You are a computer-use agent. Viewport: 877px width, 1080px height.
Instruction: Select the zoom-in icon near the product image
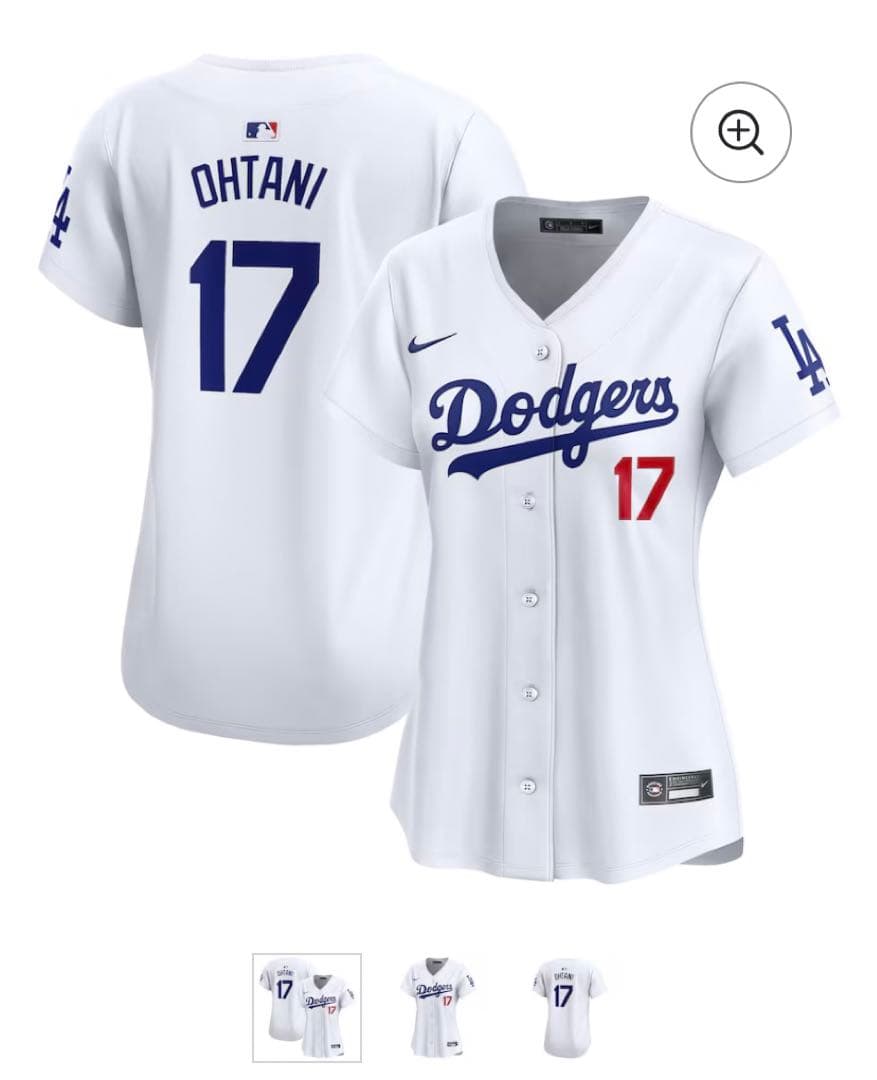tap(739, 128)
